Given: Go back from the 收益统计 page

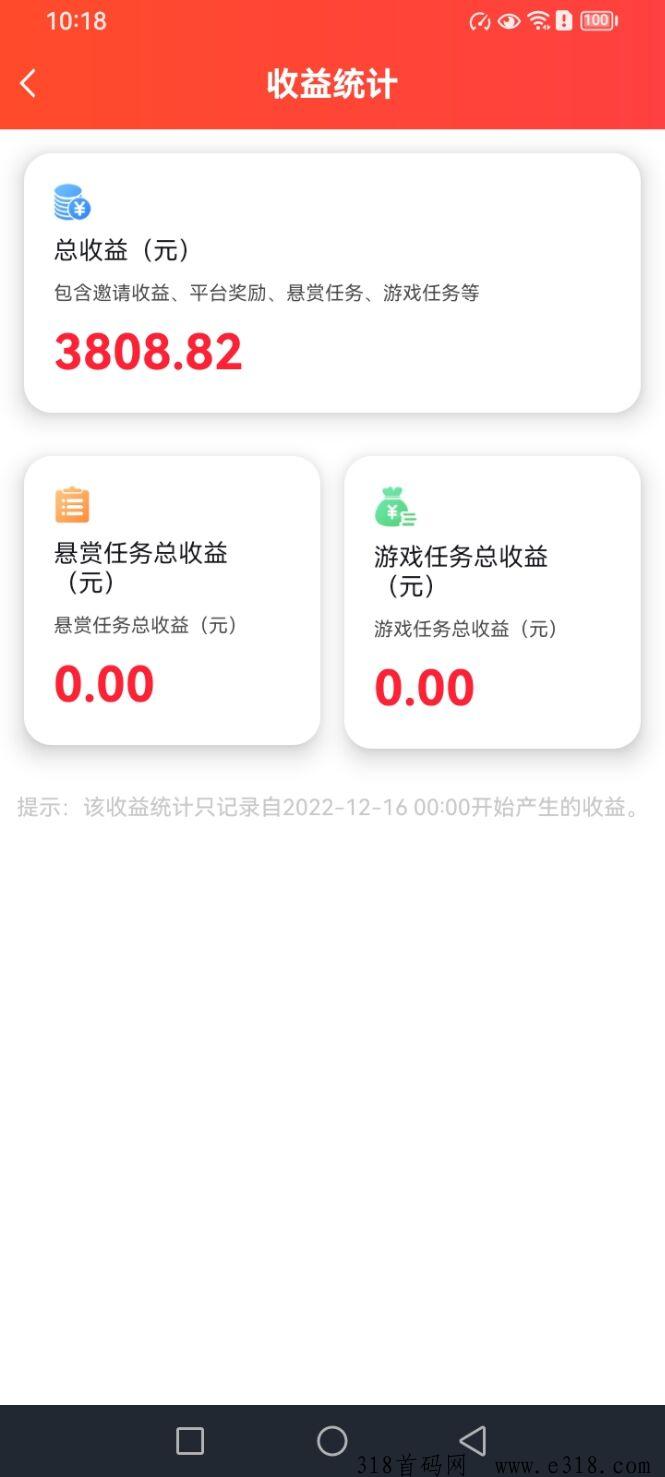Looking at the screenshot, I should click(28, 84).
